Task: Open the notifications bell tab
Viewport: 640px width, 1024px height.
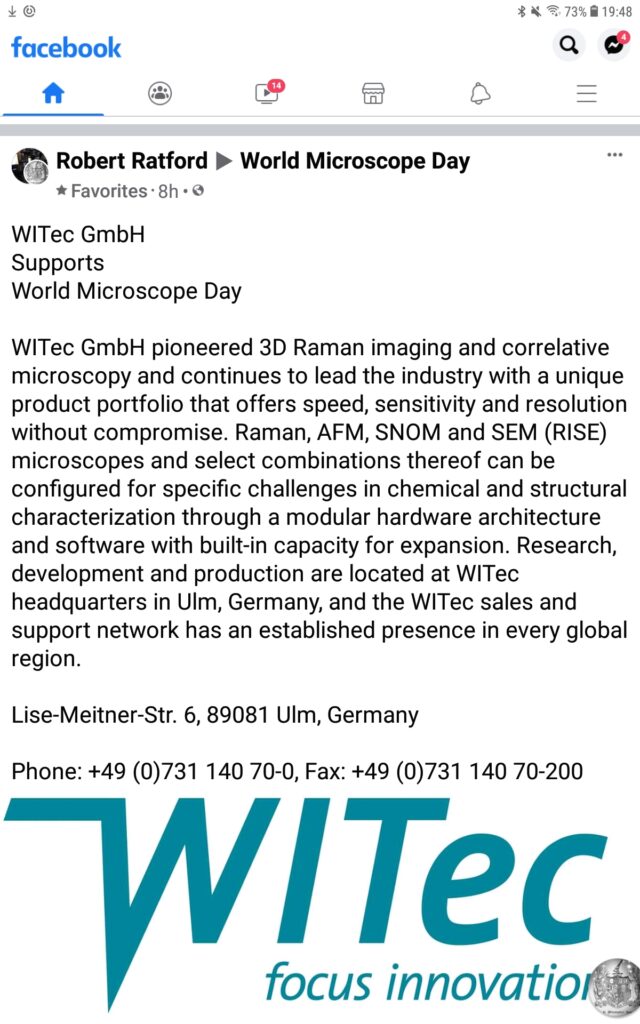Action: [x=480, y=93]
